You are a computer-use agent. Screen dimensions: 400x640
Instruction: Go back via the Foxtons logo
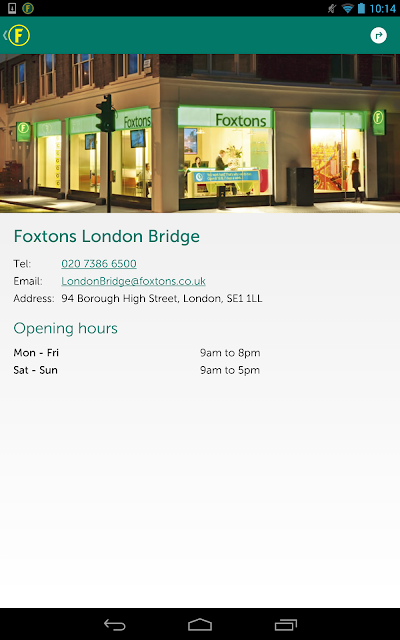pos(17,36)
